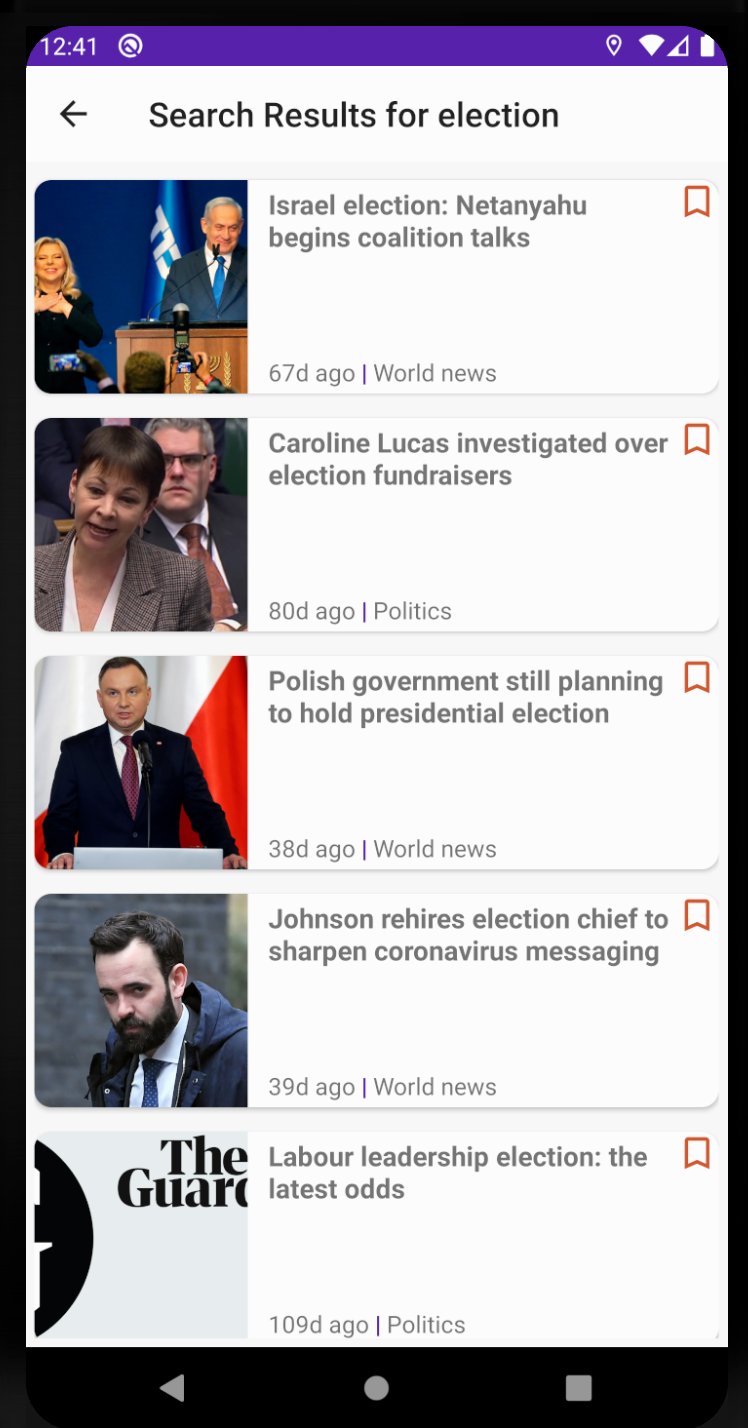
Task: Bookmark the Israel election Netanyahu article
Action: pos(697,202)
